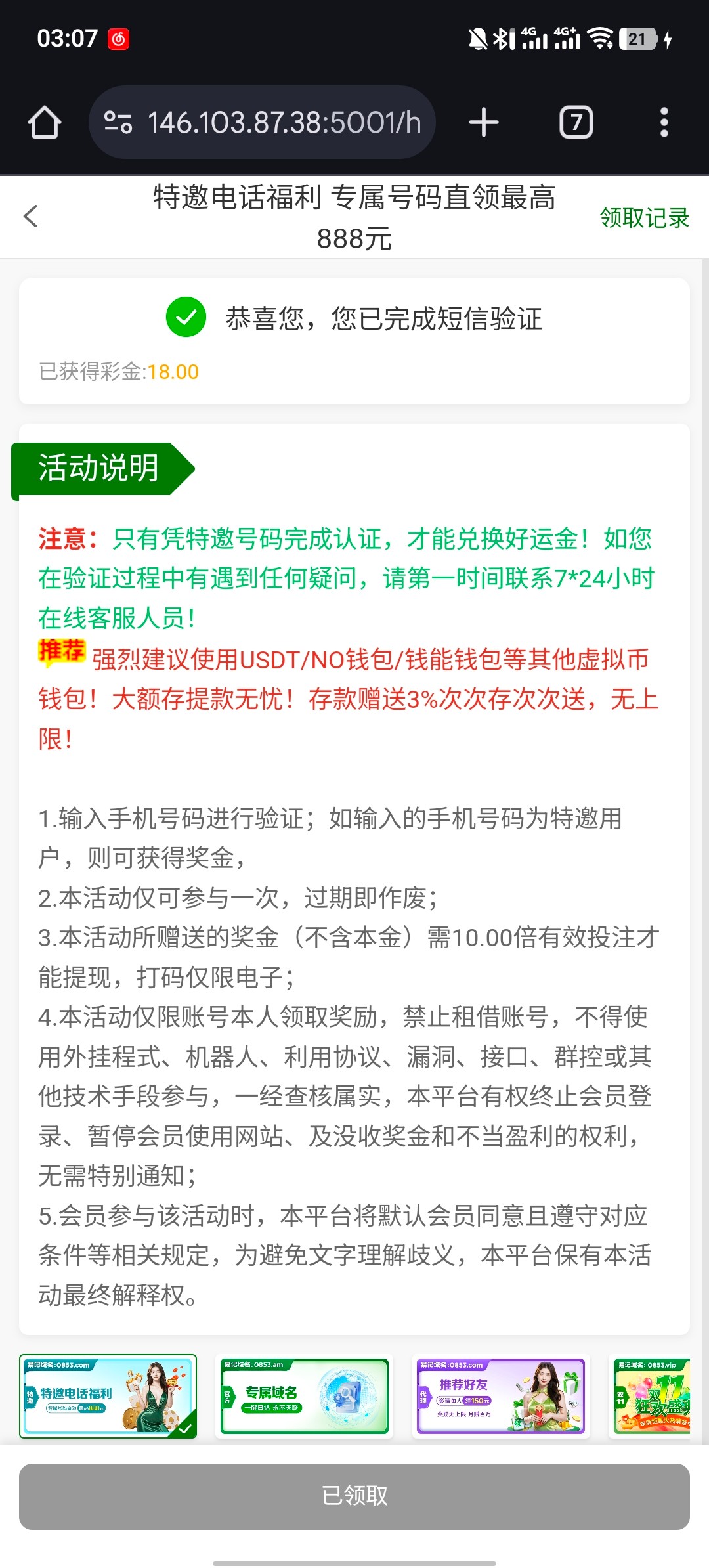709x1568 pixels.
Task: View the open tabs switcher
Action: 576,123
